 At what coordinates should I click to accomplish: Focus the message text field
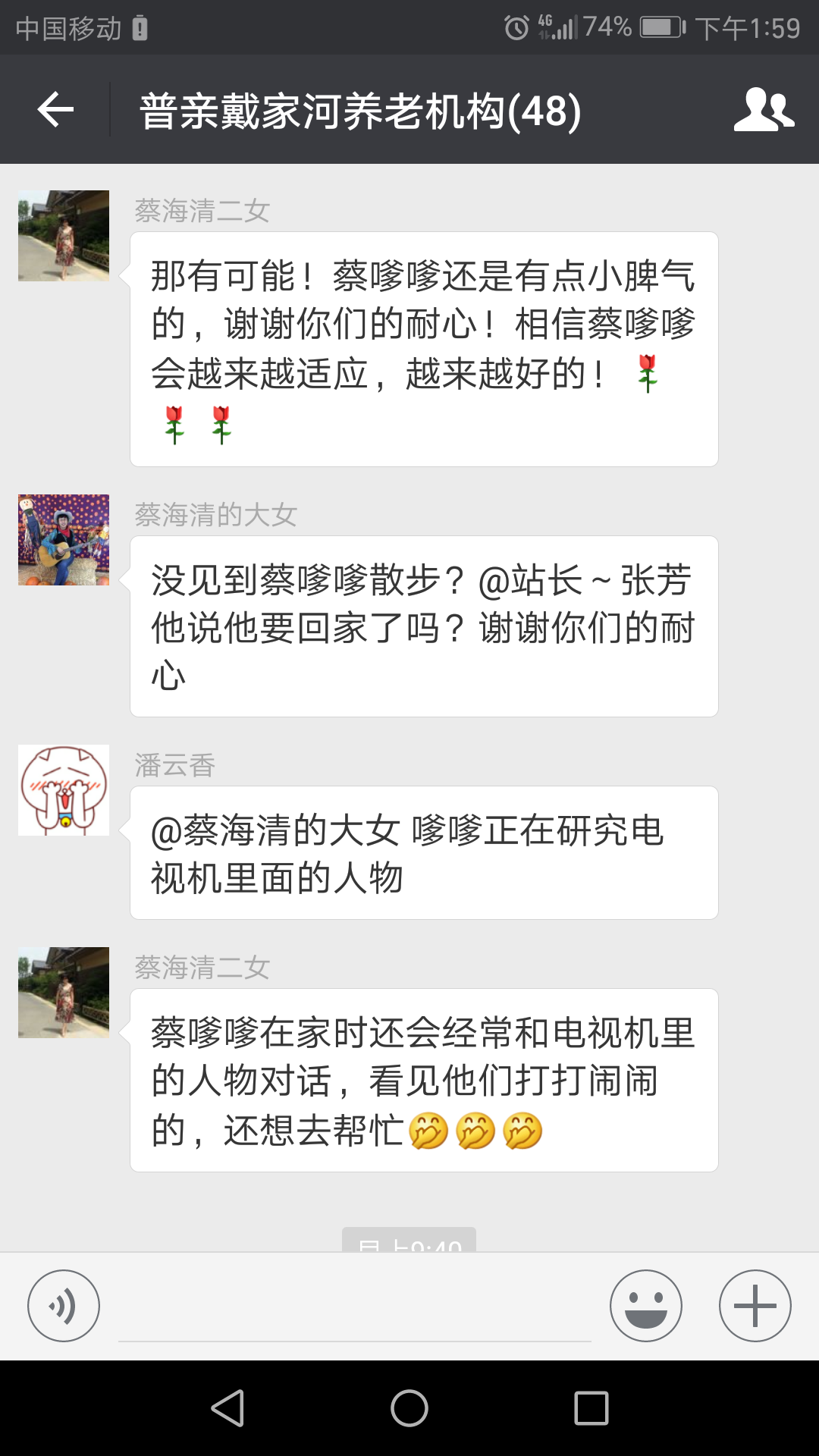[354, 1308]
